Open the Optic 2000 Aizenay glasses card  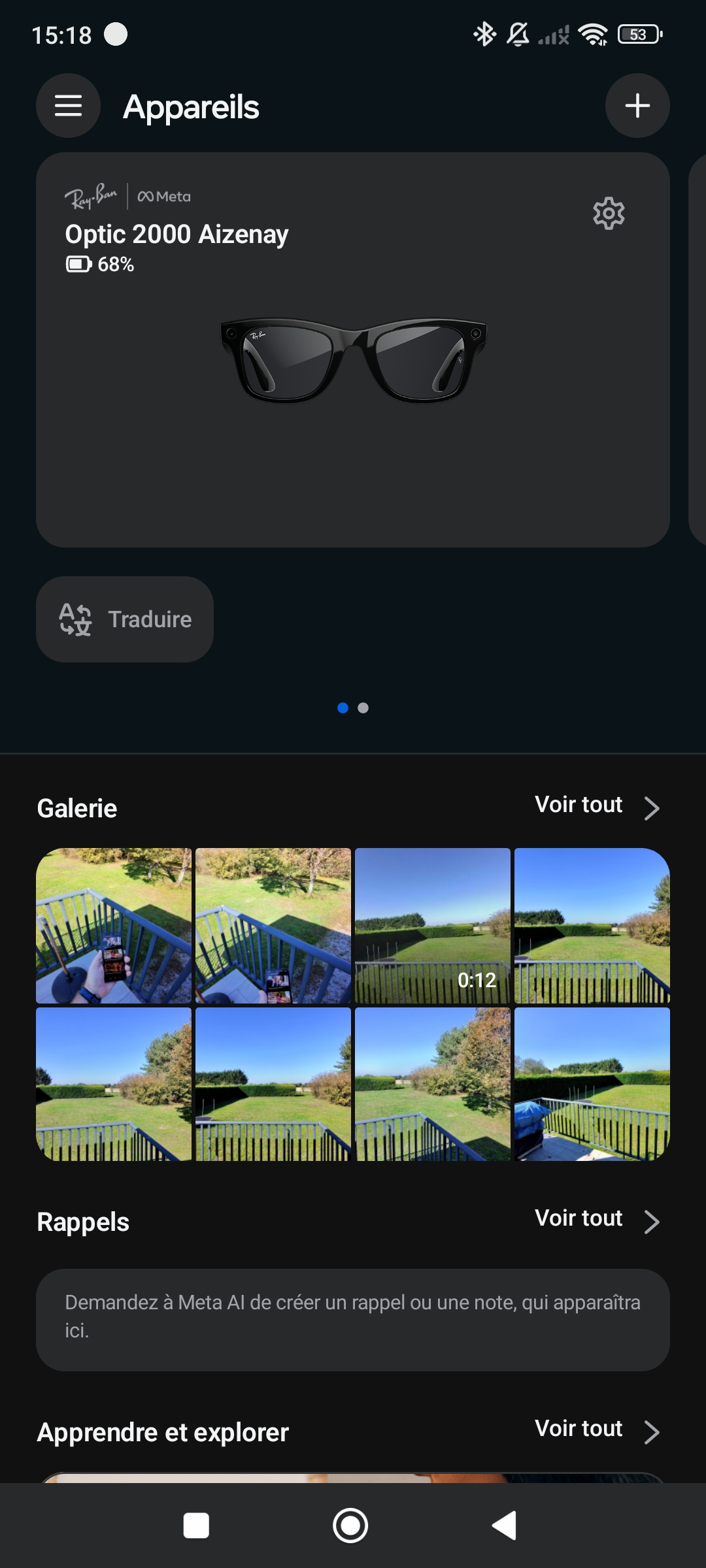(353, 392)
